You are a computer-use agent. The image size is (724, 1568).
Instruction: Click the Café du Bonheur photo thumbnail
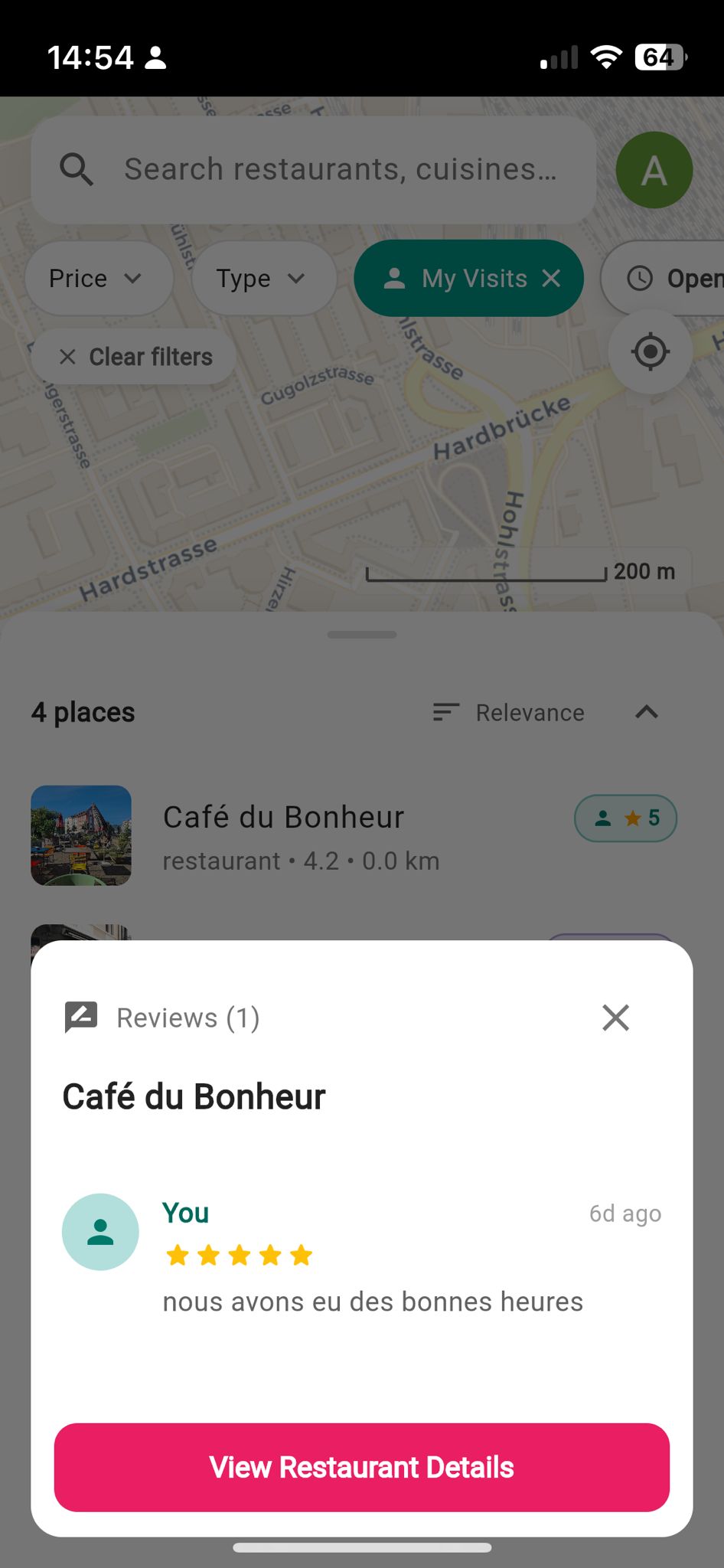click(x=81, y=835)
